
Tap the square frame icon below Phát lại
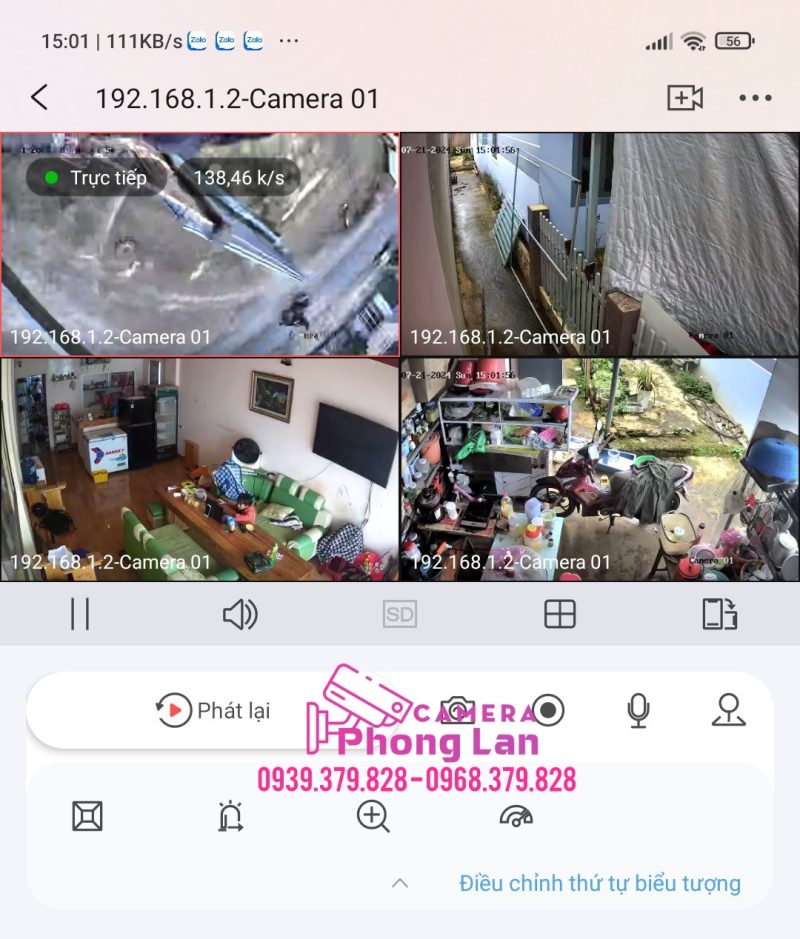tap(88, 817)
